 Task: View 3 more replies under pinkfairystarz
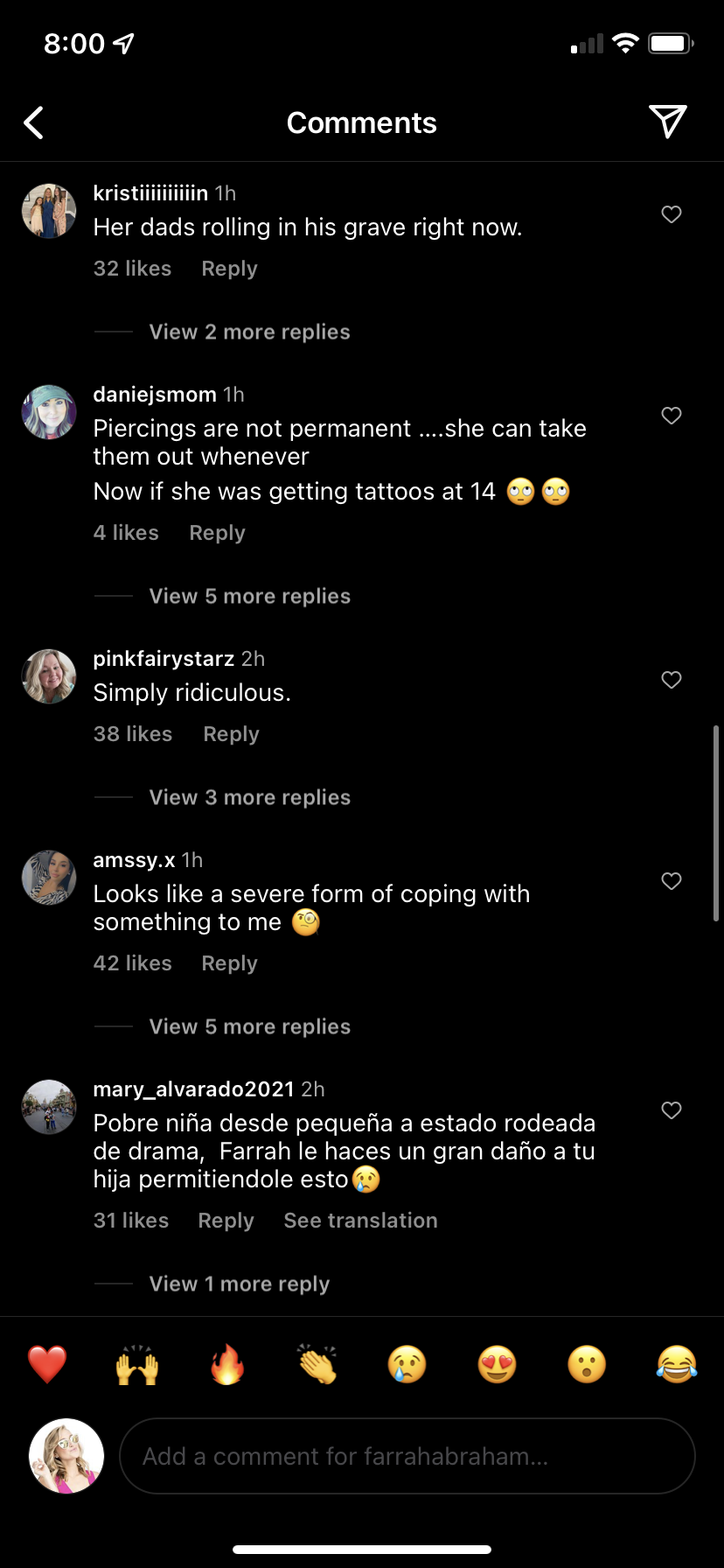pos(249,797)
